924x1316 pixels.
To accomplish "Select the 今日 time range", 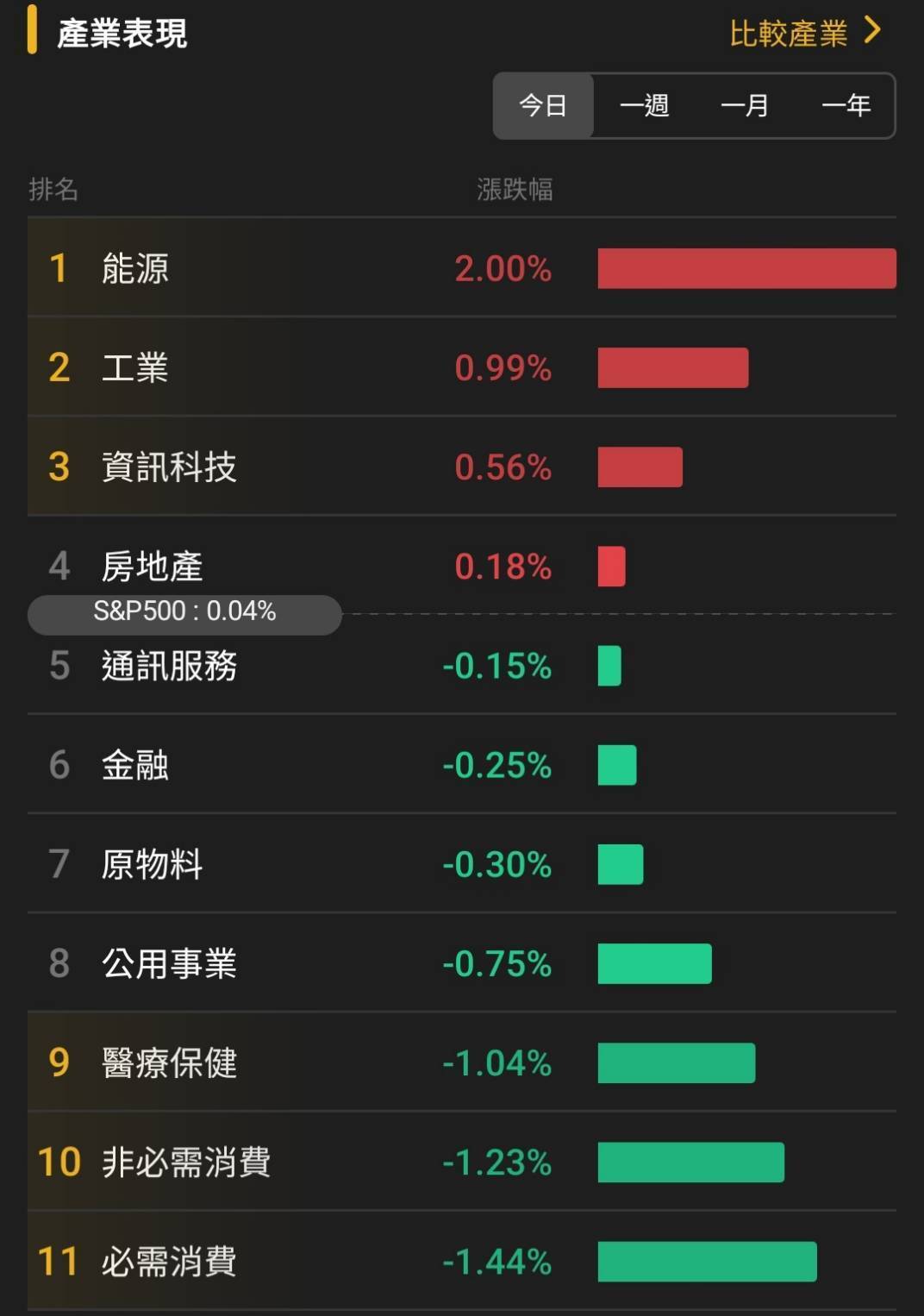I will tap(543, 105).
